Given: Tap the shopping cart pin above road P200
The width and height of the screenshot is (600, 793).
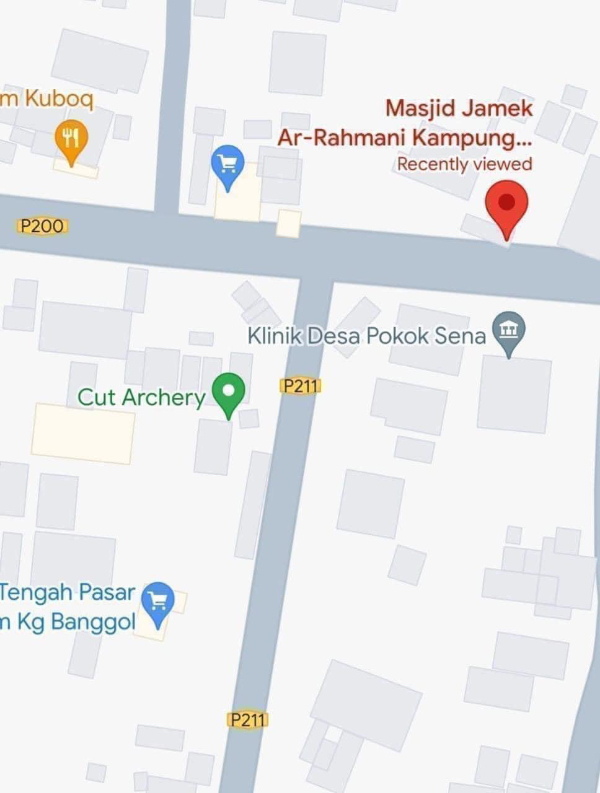Looking at the screenshot, I should coord(229,164).
